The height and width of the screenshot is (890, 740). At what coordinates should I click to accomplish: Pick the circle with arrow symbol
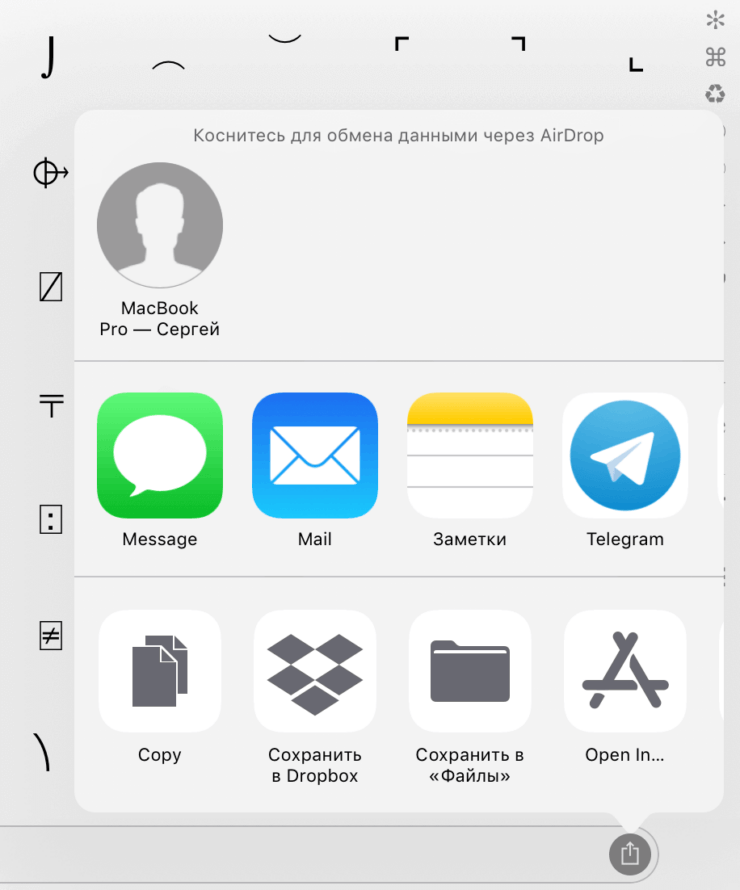tap(50, 174)
